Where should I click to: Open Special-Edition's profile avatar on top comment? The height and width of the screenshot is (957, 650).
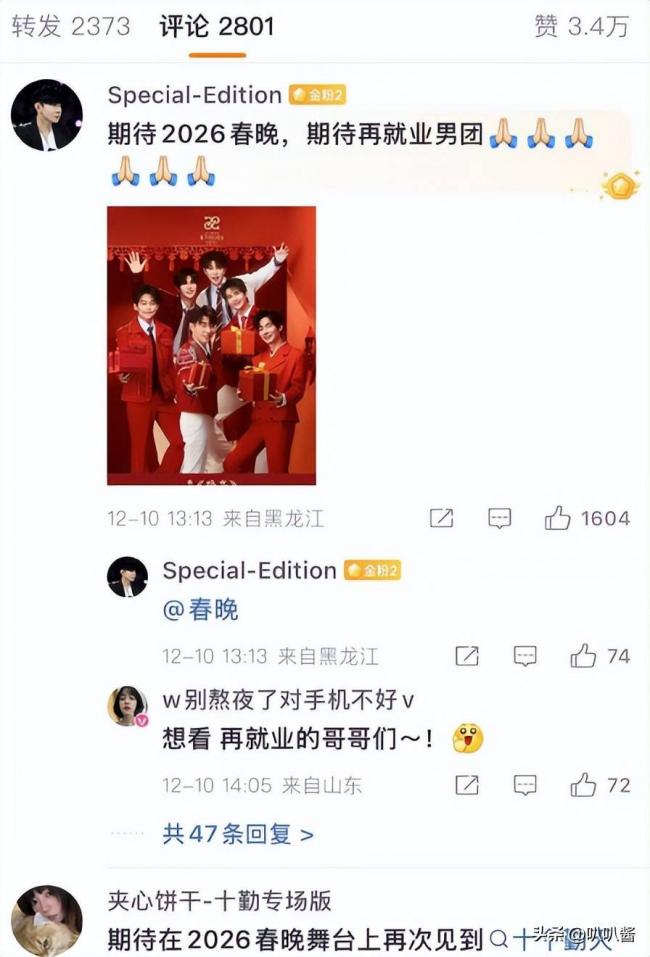46,115
